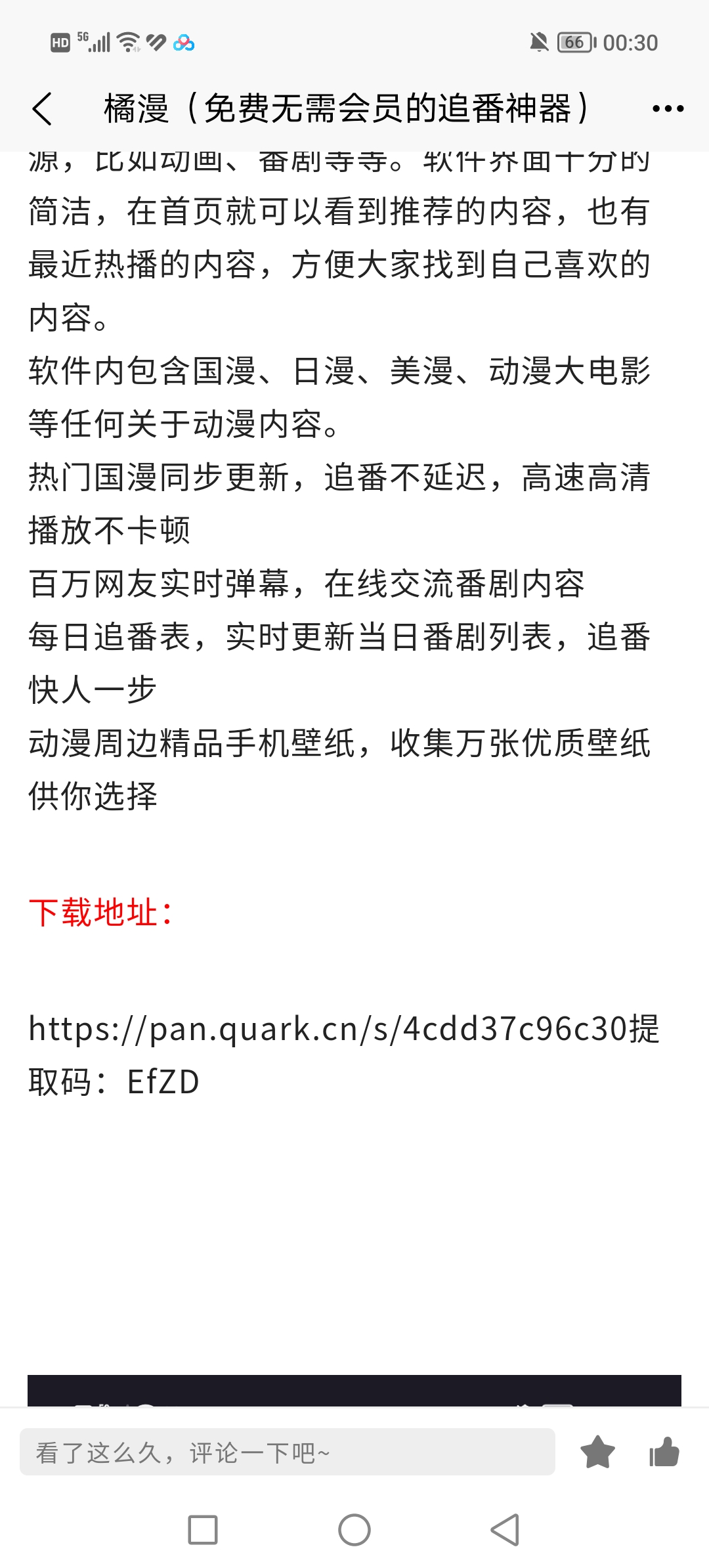Favorite this post with the star icon

pos(597,1452)
